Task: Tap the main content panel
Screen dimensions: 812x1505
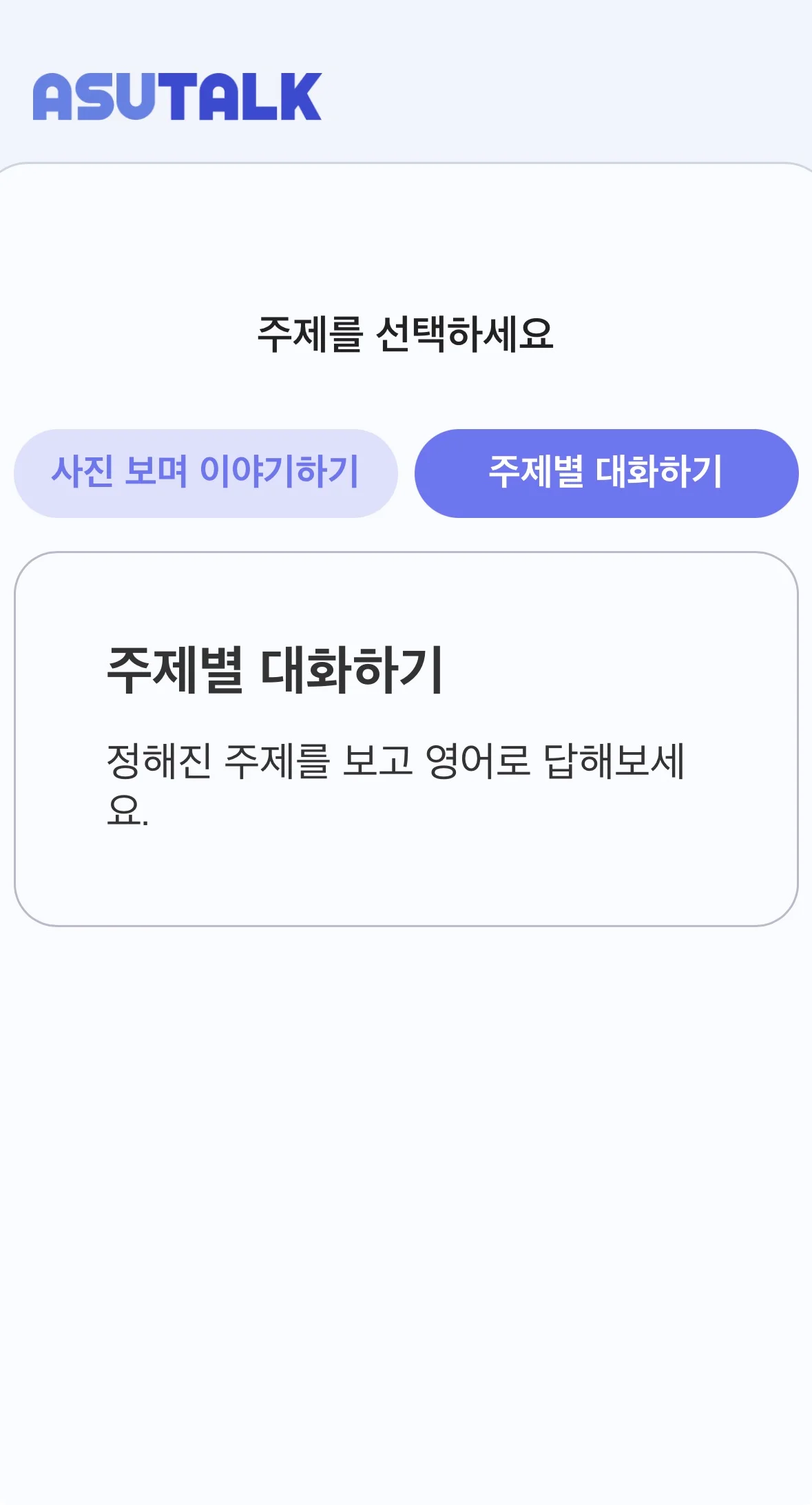Action: coord(406,1102)
